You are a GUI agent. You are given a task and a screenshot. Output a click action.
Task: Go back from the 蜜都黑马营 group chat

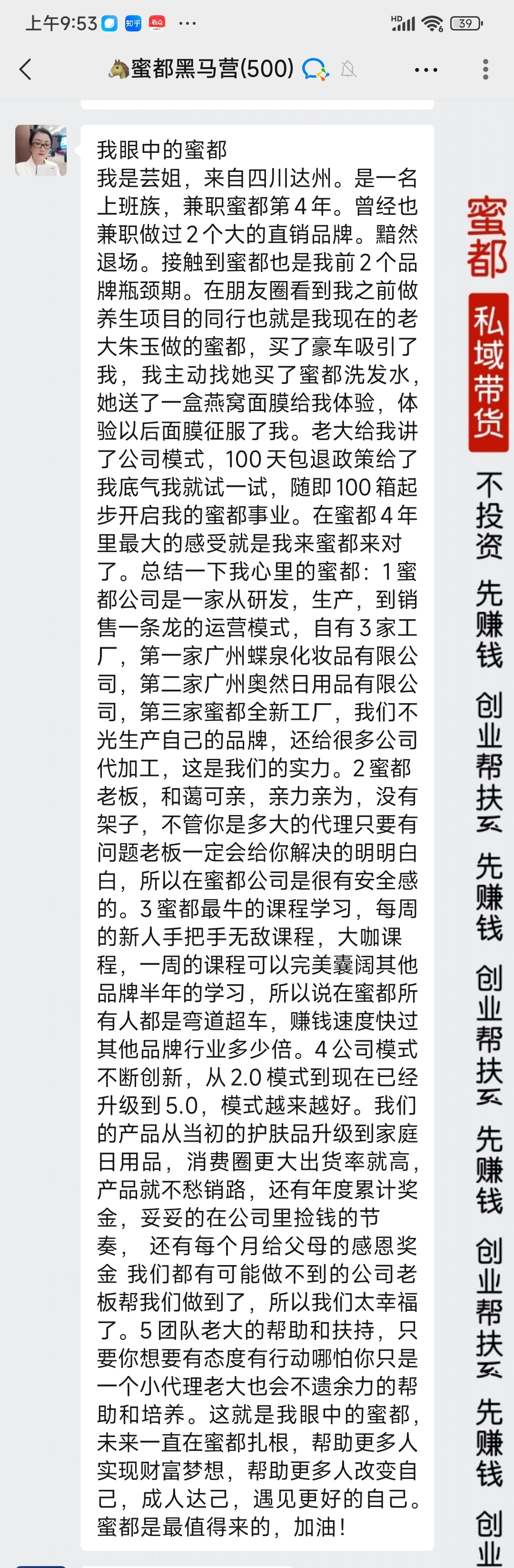(26, 70)
